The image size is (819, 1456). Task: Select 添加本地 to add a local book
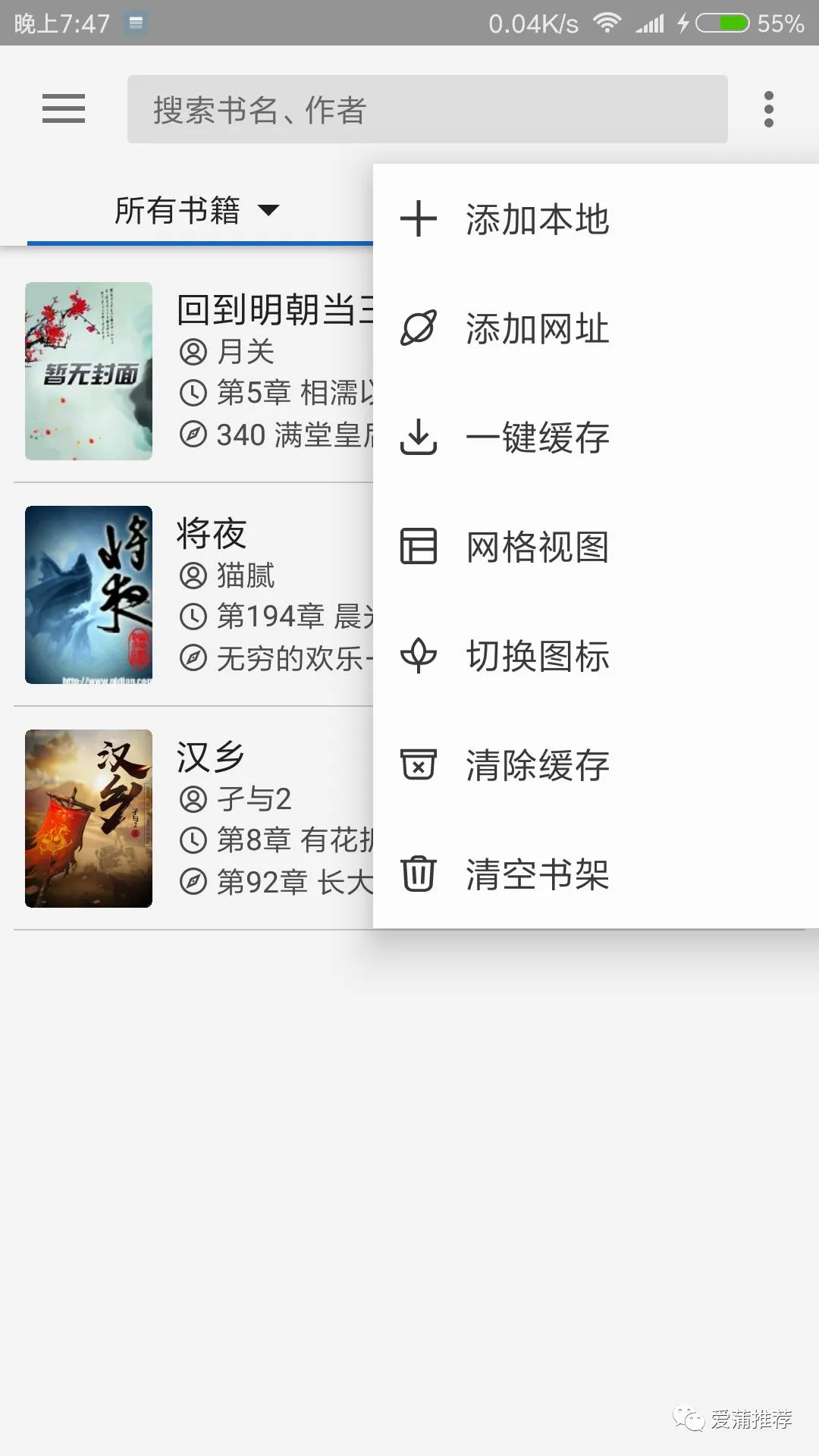537,220
